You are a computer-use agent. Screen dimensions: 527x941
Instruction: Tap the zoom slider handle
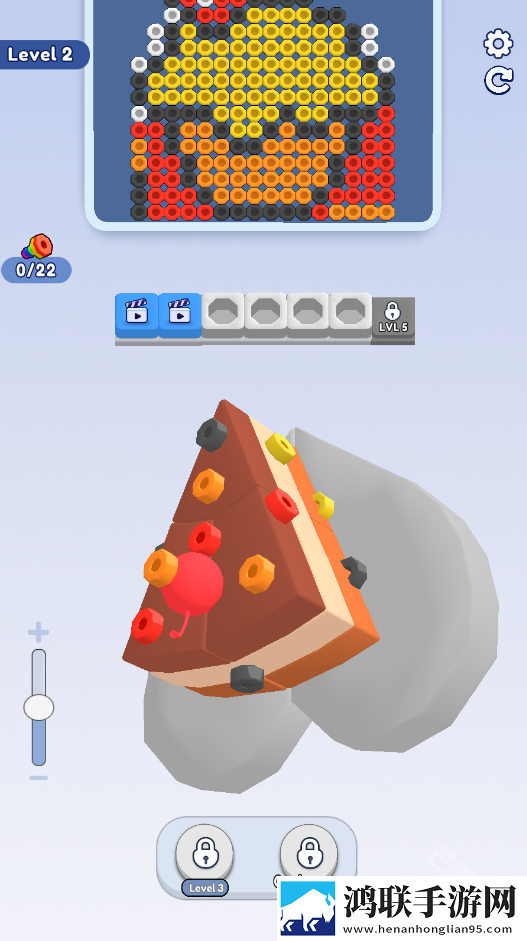38,708
